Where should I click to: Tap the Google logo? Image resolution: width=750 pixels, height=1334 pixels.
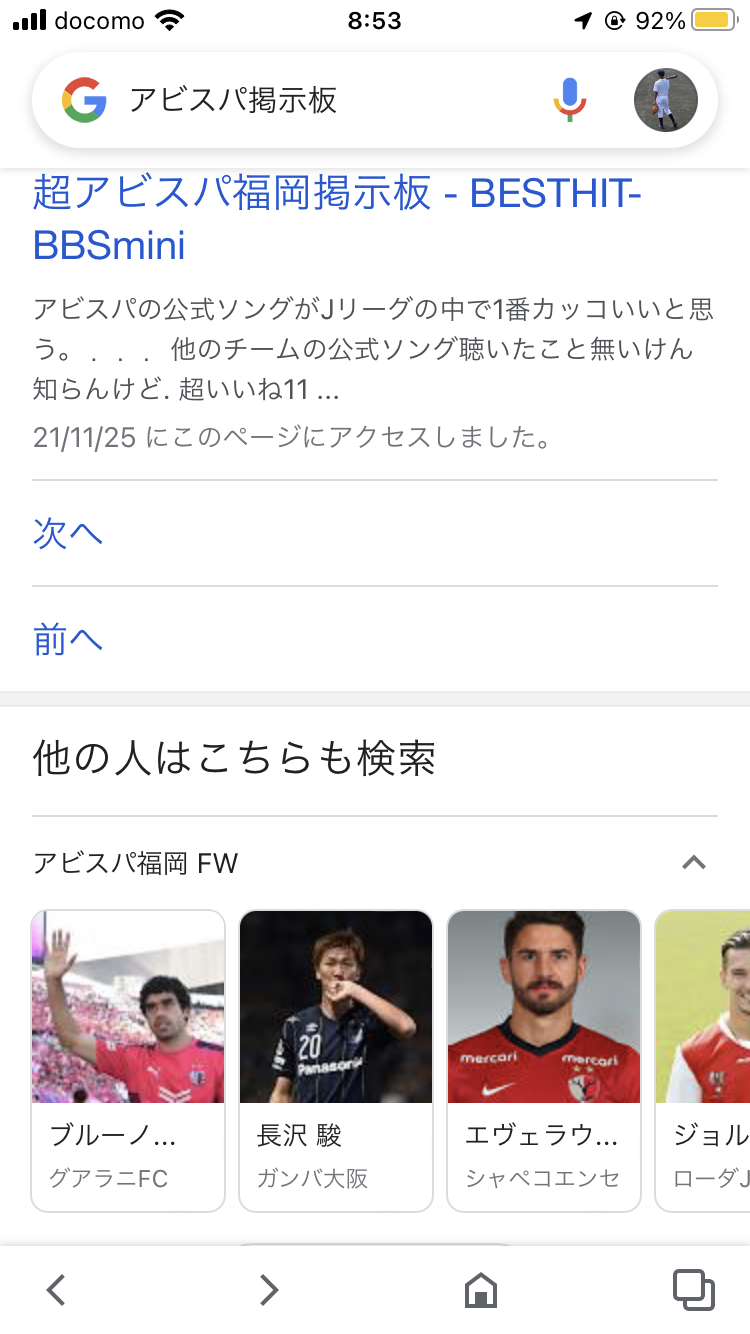click(x=85, y=100)
